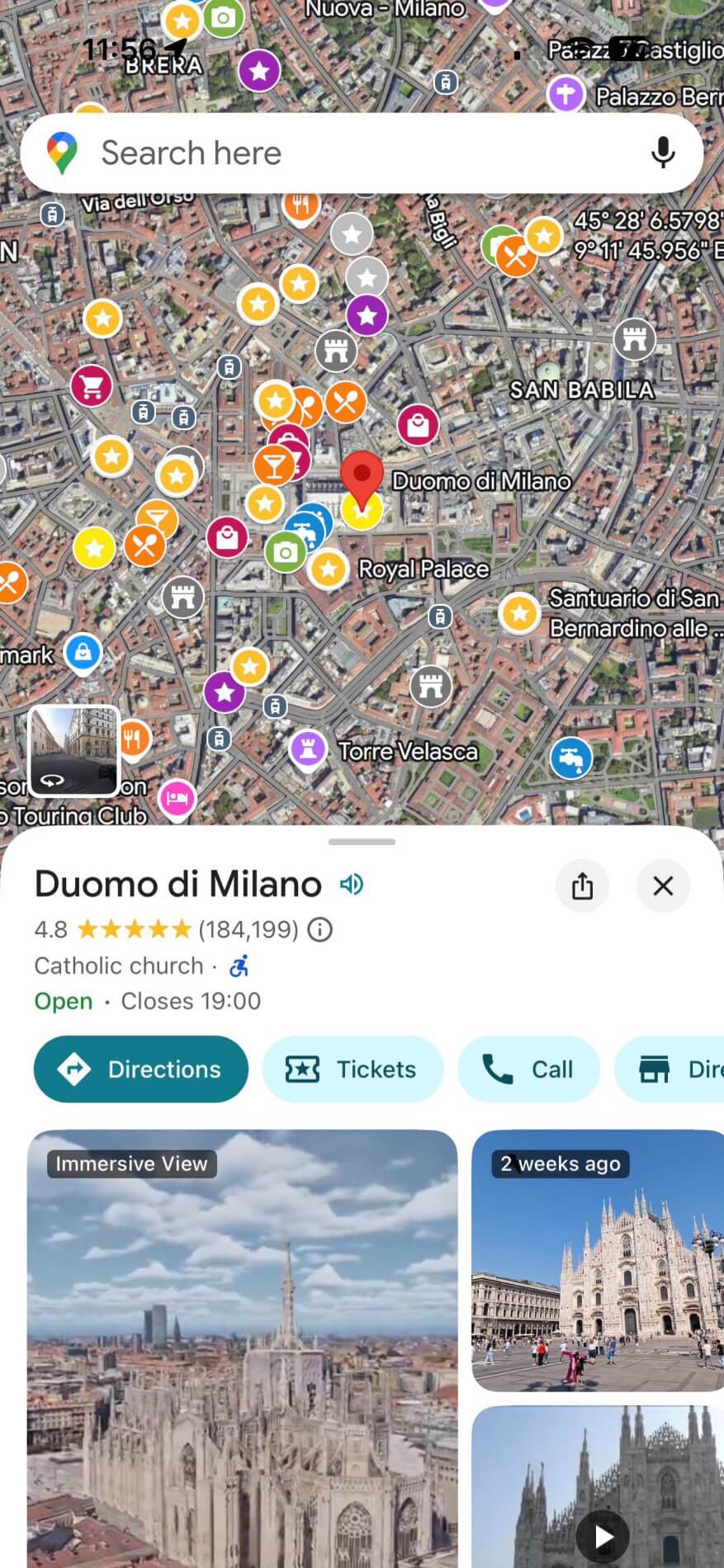View the photo from 2 weeks ago
The image size is (724, 1568).
pos(597,1261)
